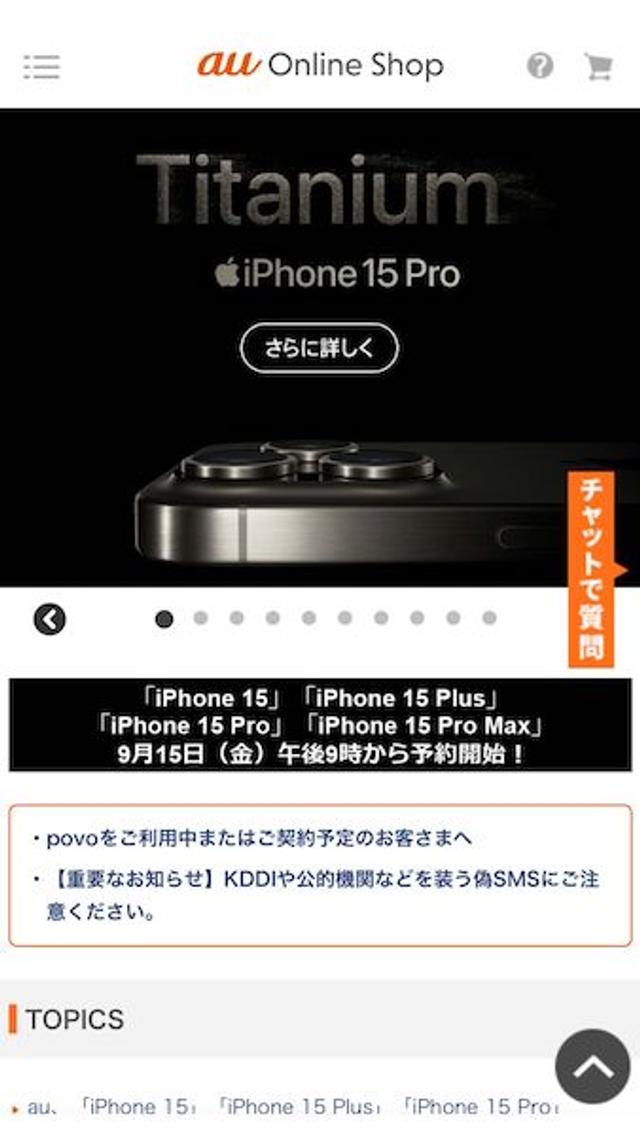640x1136 pixels.
Task: Jump back to top of page
Action: (592, 1066)
